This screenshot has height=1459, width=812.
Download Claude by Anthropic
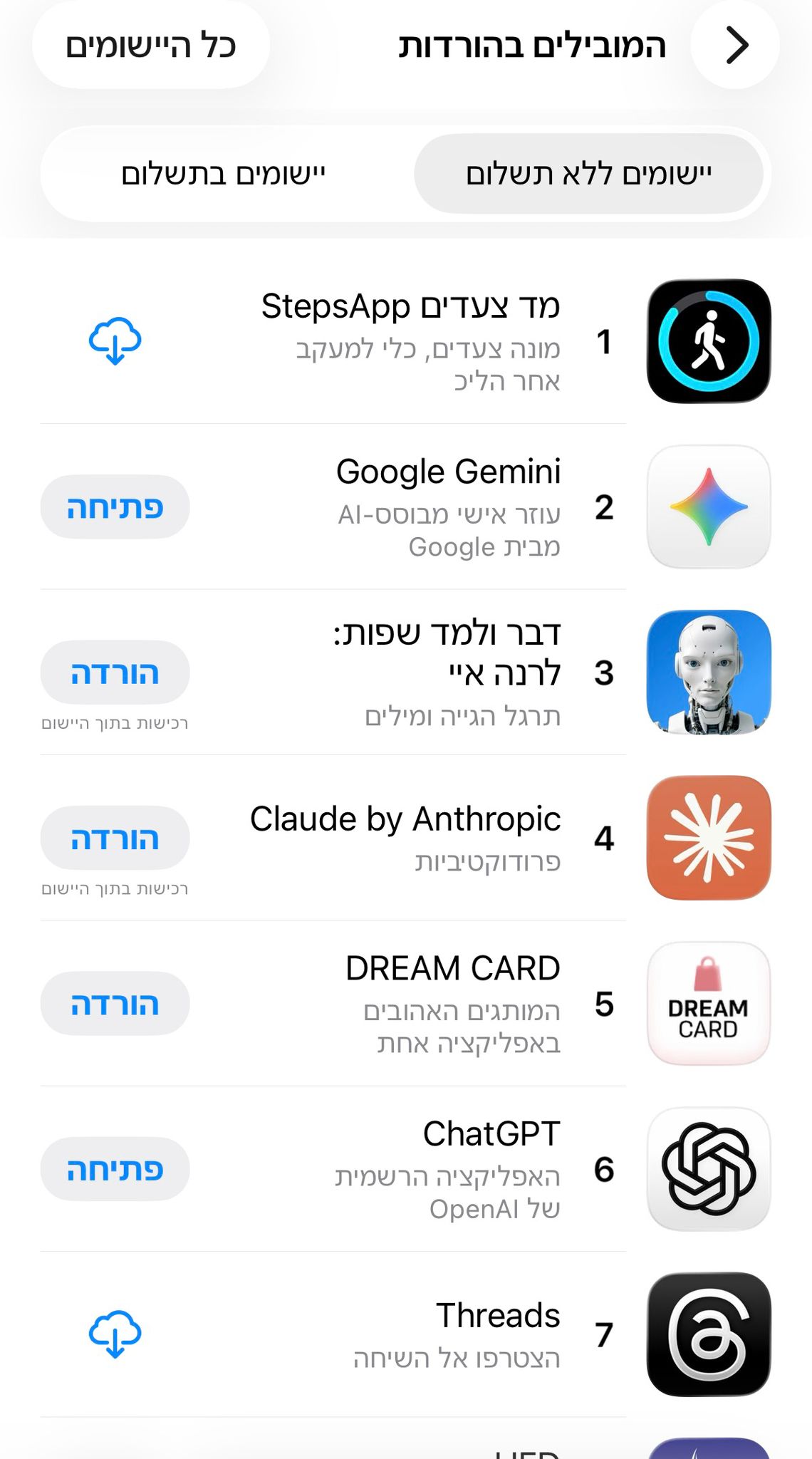[115, 838]
